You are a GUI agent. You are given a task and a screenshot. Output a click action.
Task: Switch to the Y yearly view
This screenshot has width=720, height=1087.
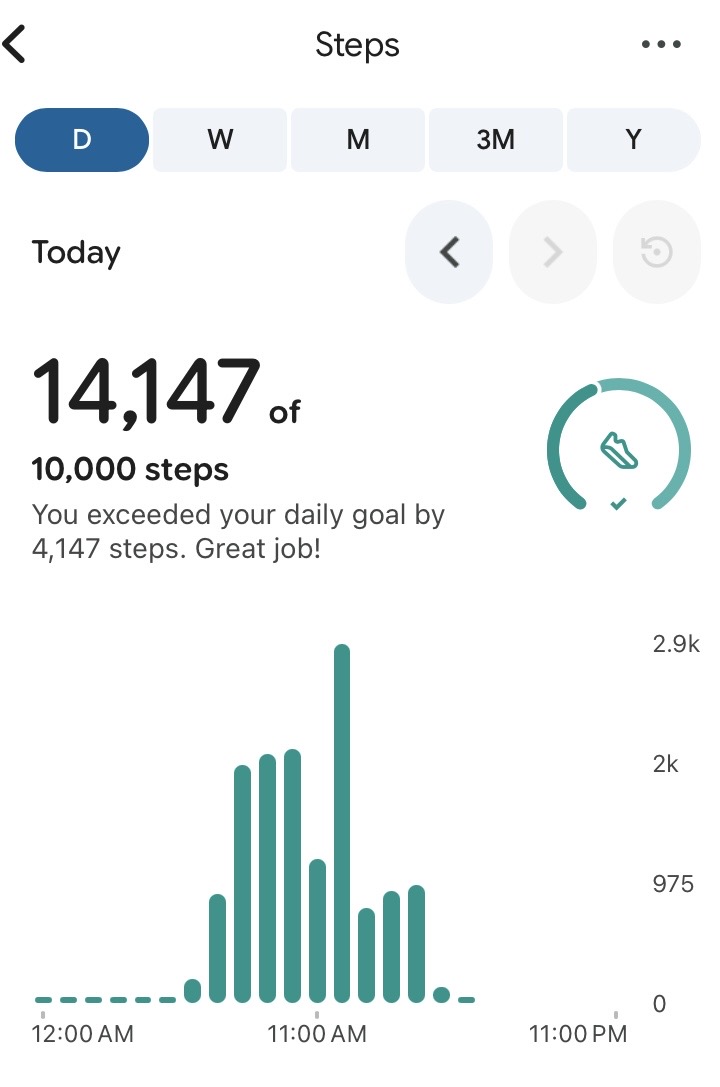point(633,139)
